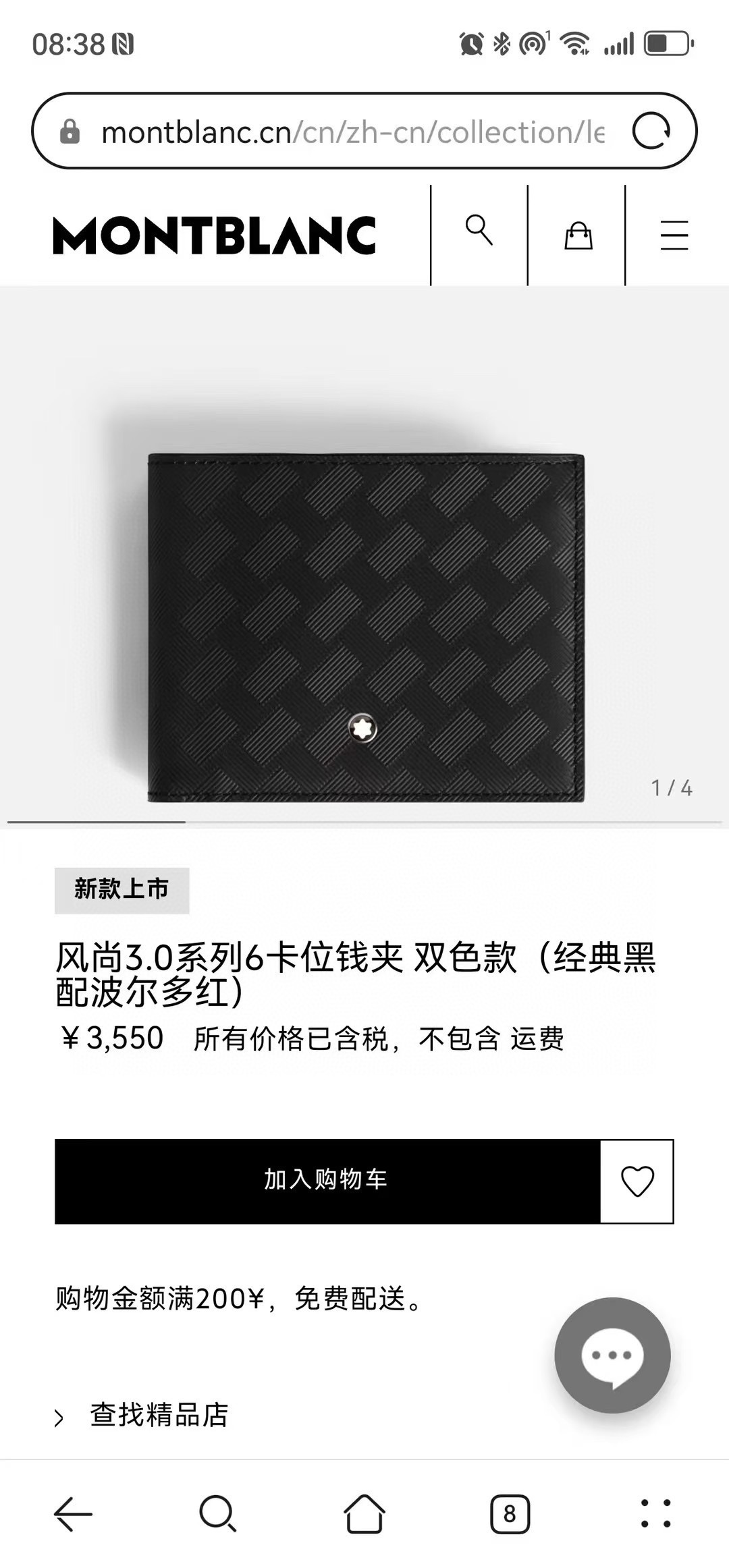The height and width of the screenshot is (1568, 729).
Task: Go back in the browser
Action: pyautogui.click(x=73, y=1514)
